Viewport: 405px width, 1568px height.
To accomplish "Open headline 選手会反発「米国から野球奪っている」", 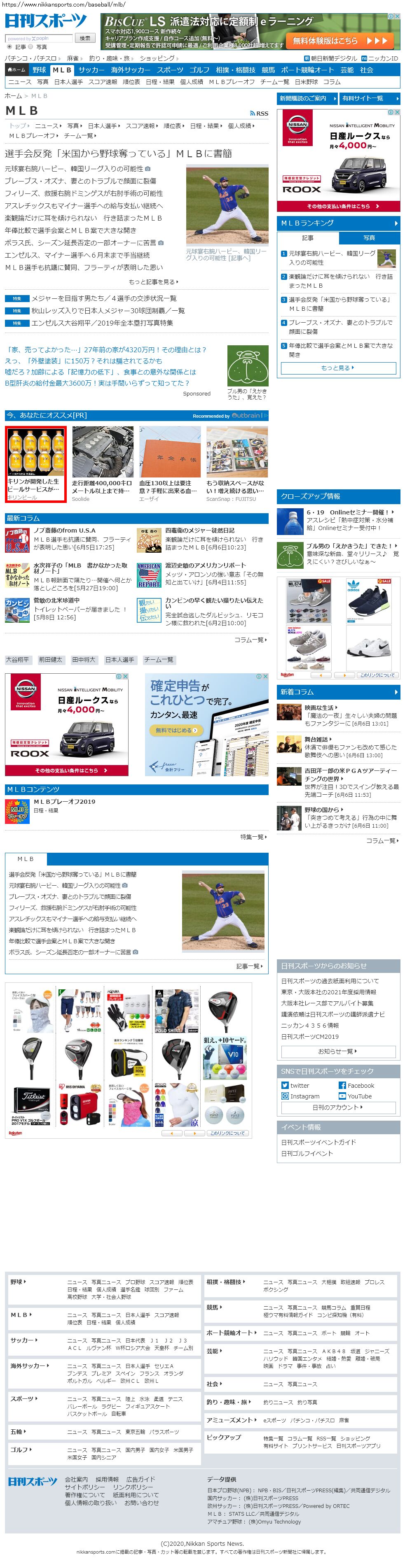I will coord(118,154).
